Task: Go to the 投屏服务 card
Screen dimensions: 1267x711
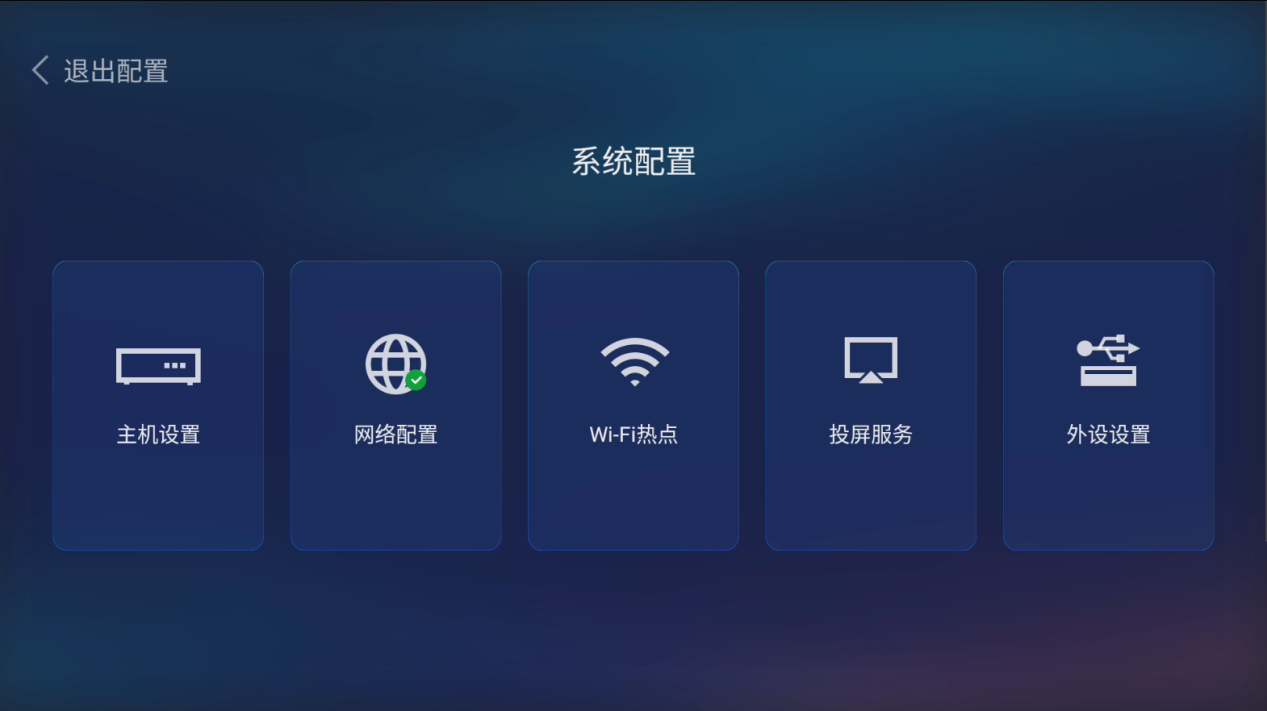Action: click(870, 405)
